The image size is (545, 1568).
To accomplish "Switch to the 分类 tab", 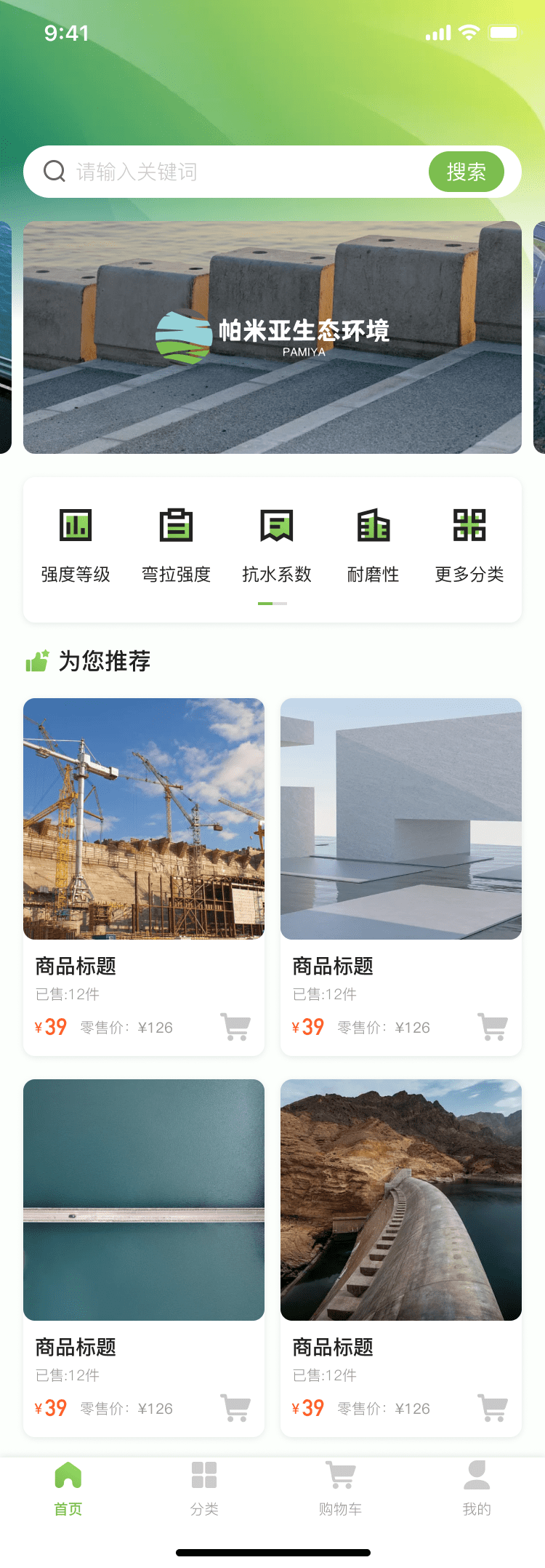I will coord(204,1488).
